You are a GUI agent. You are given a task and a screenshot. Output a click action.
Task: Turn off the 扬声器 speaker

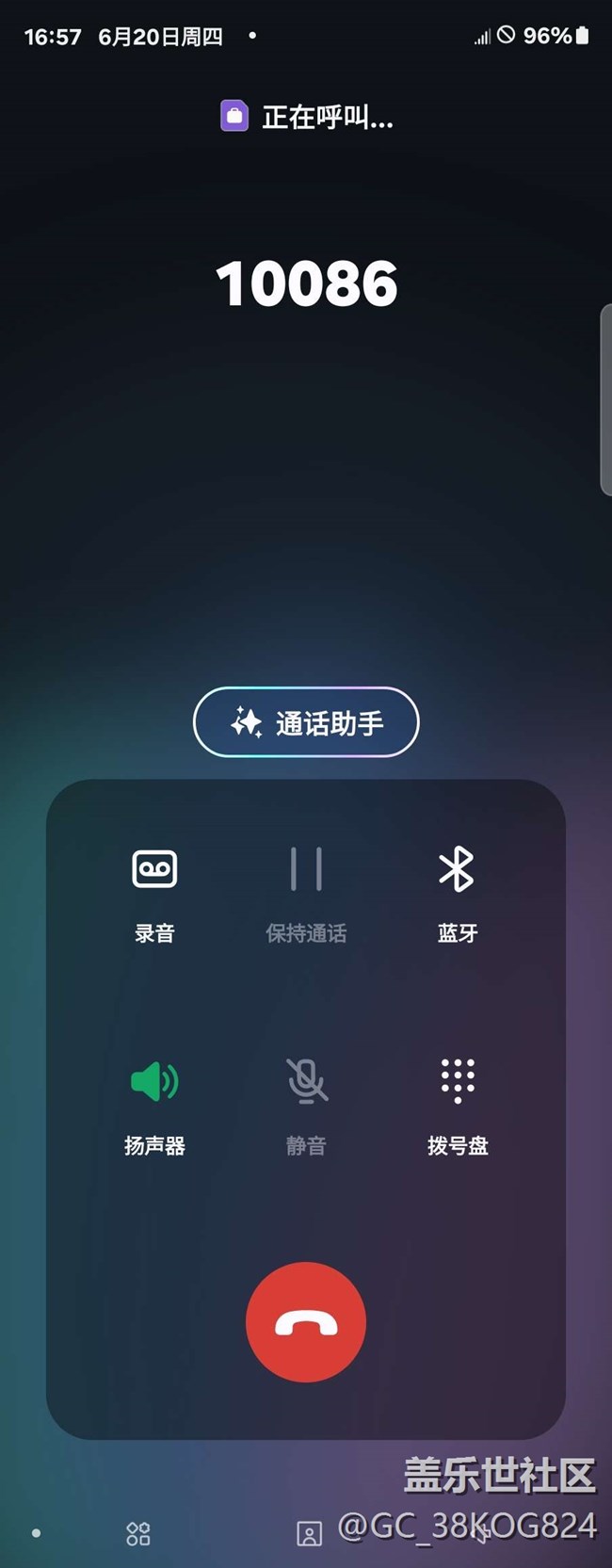tap(154, 1106)
